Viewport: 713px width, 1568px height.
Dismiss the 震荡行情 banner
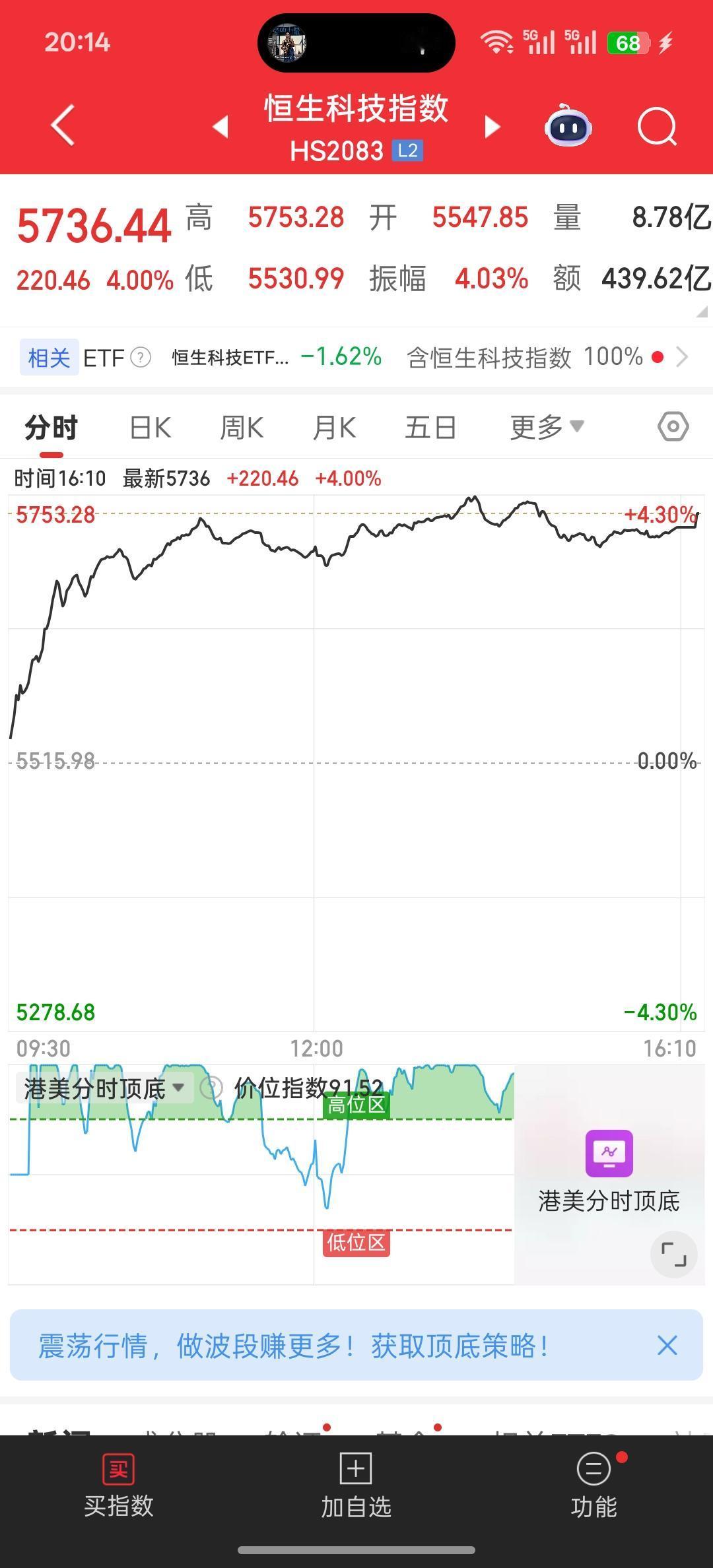667,1346
